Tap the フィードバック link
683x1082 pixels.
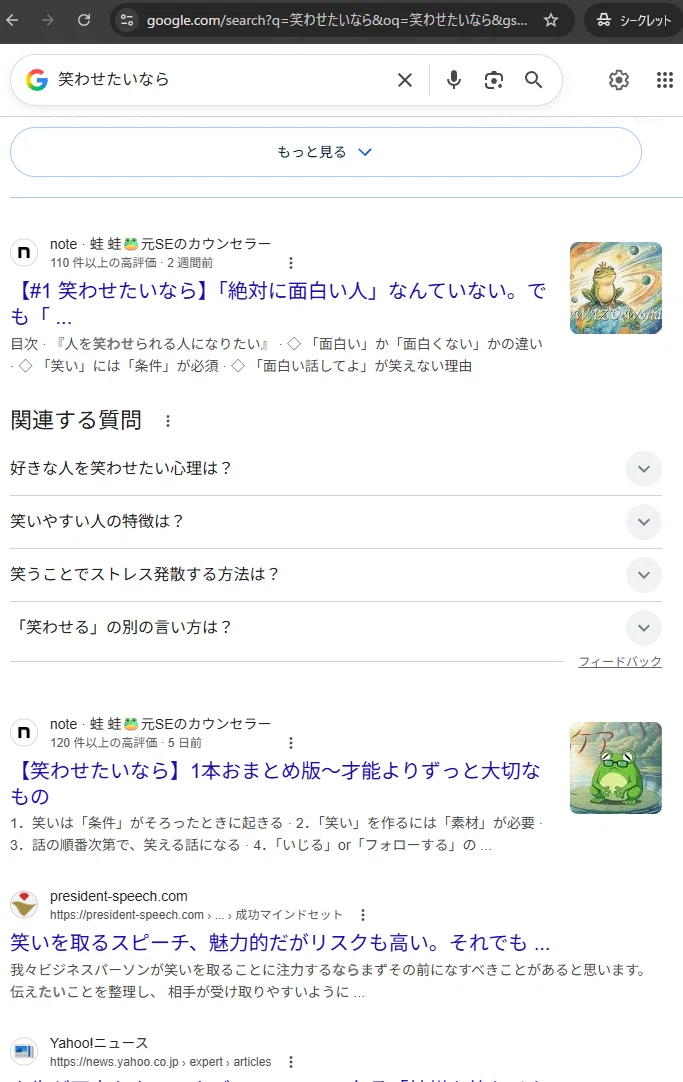click(620, 662)
